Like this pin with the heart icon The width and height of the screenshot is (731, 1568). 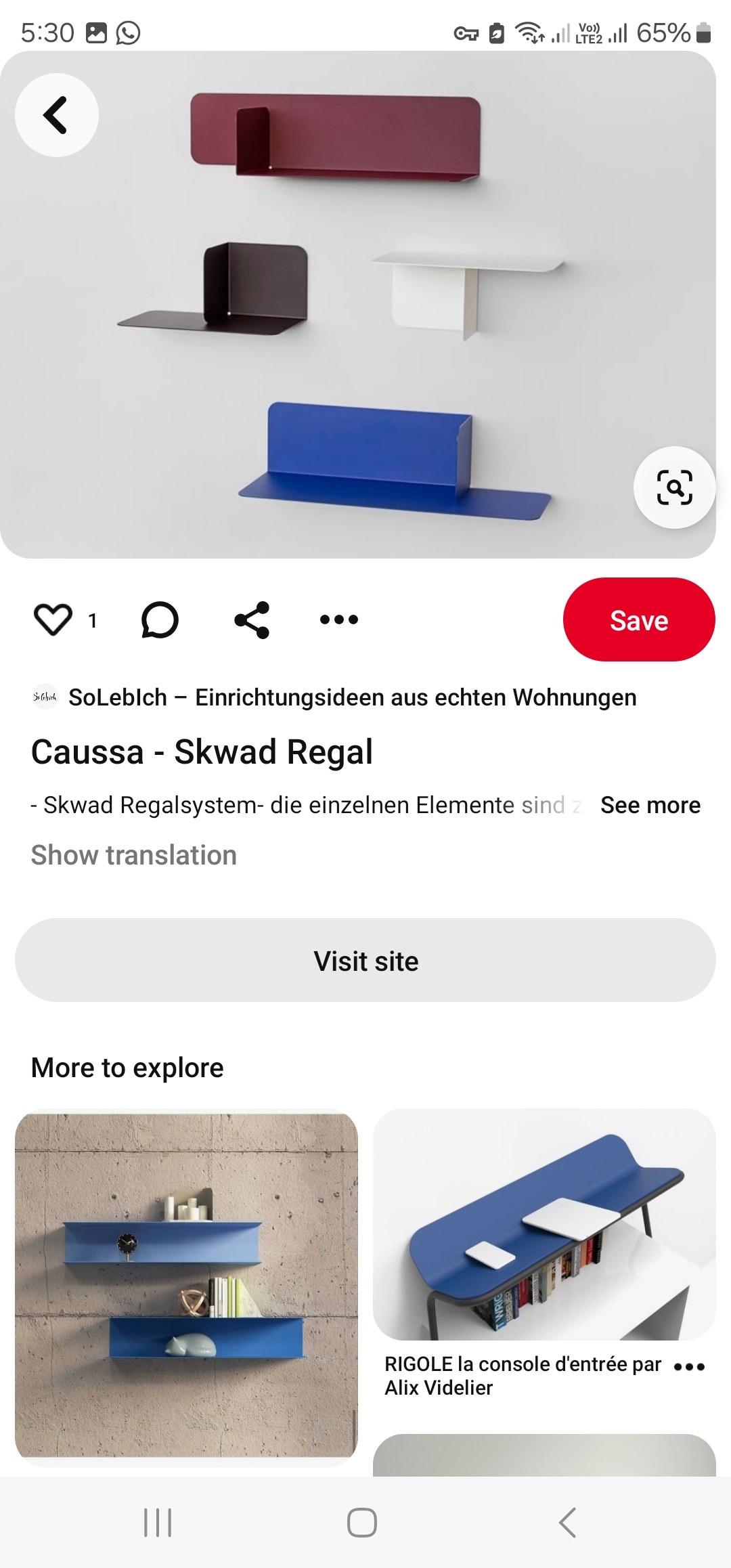pyautogui.click(x=53, y=619)
